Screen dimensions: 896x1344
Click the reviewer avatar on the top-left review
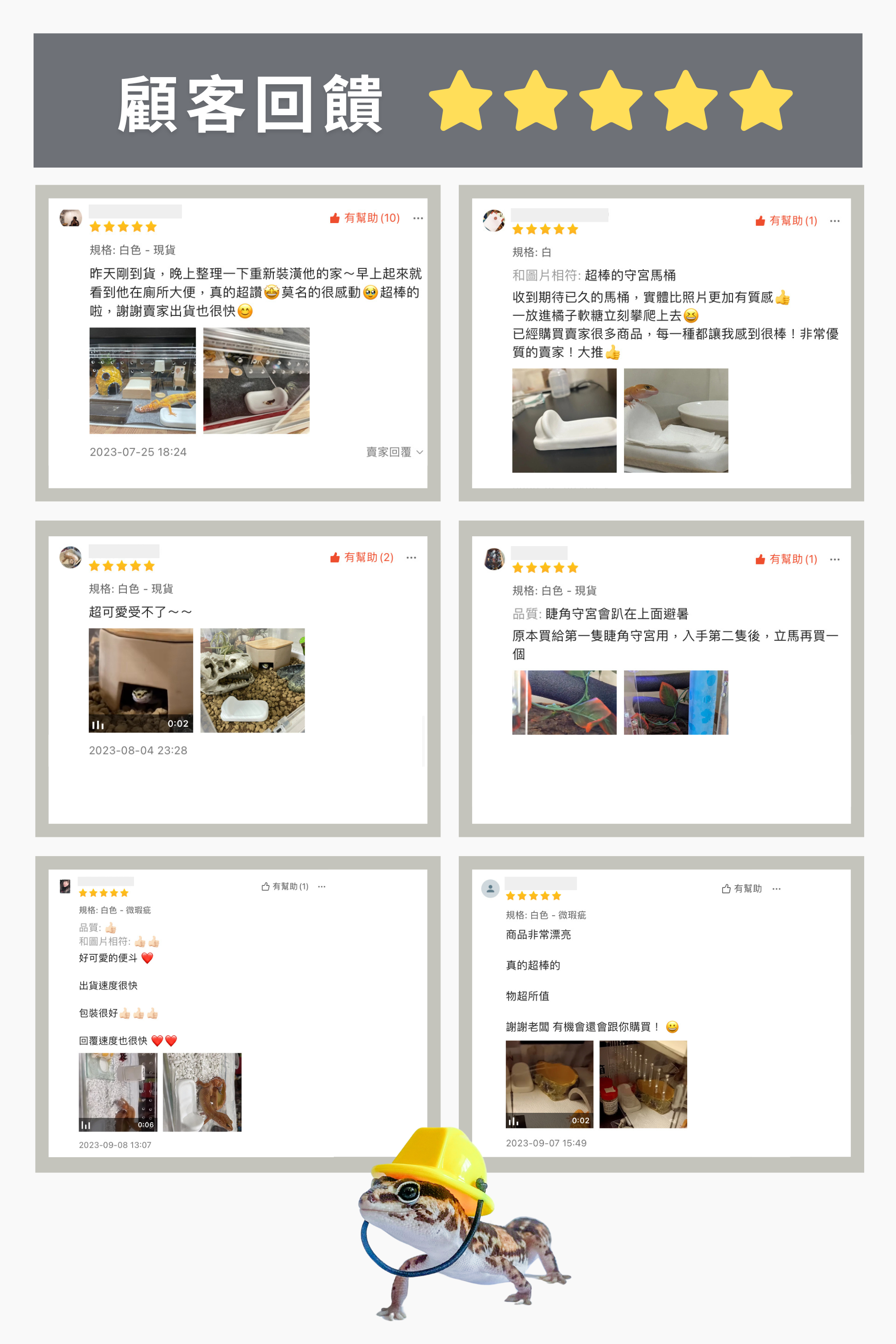click(x=71, y=218)
